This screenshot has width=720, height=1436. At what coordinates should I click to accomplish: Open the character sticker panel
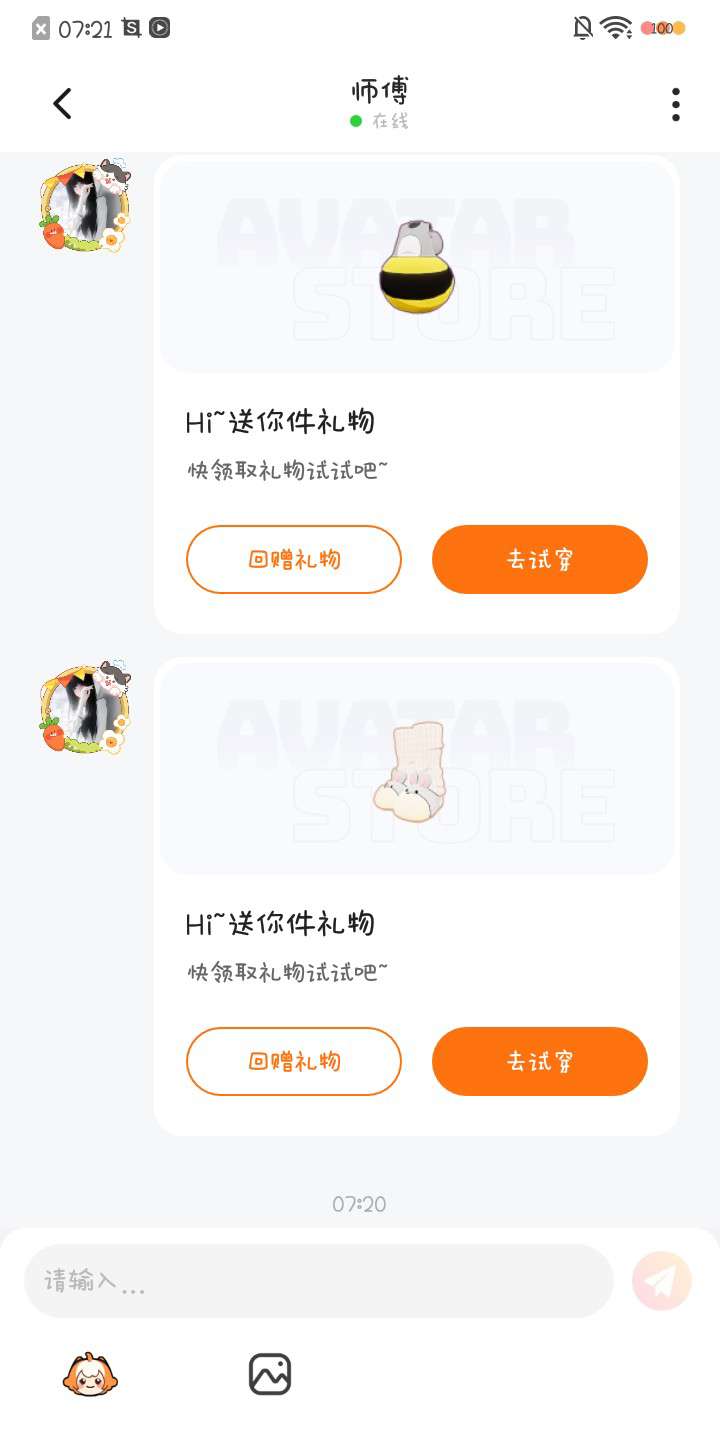[90, 1374]
